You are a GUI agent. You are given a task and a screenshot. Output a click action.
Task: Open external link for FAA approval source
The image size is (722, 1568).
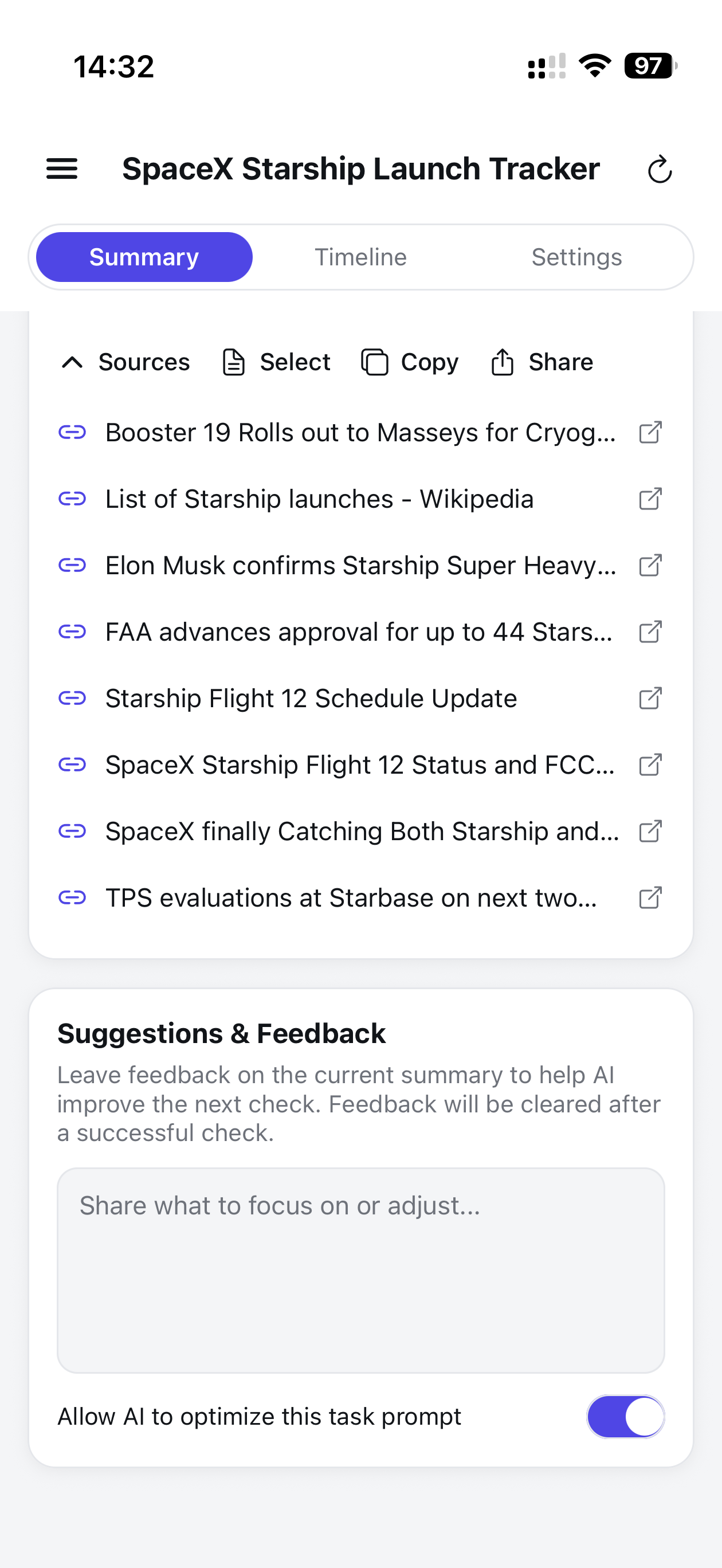click(x=650, y=632)
